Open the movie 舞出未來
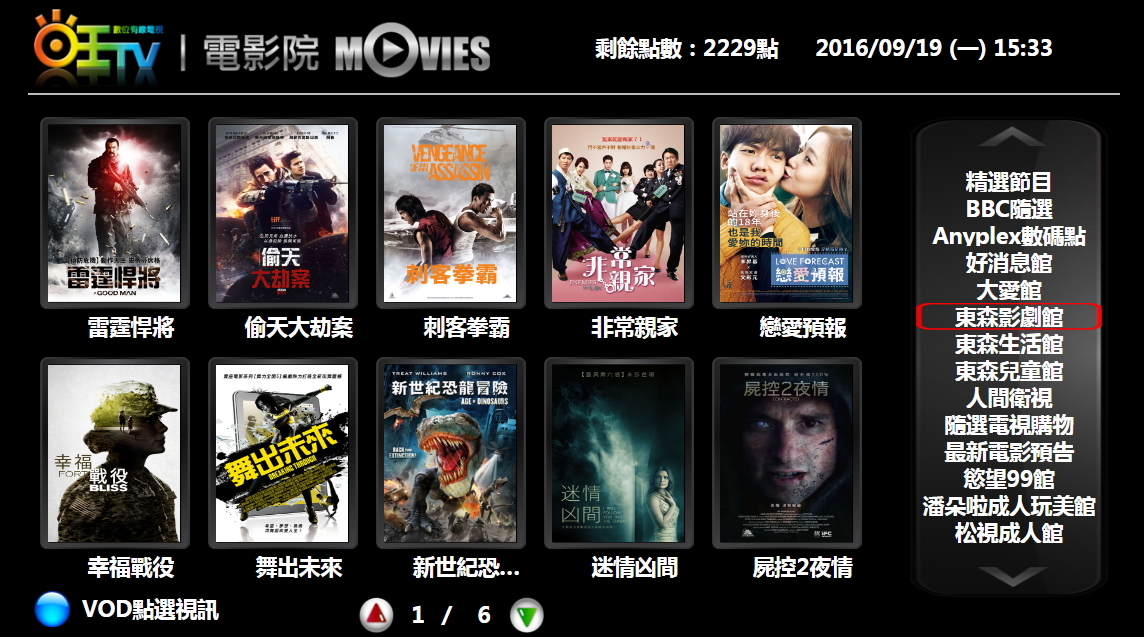Image resolution: width=1144 pixels, height=637 pixels. pyautogui.click(x=282, y=453)
